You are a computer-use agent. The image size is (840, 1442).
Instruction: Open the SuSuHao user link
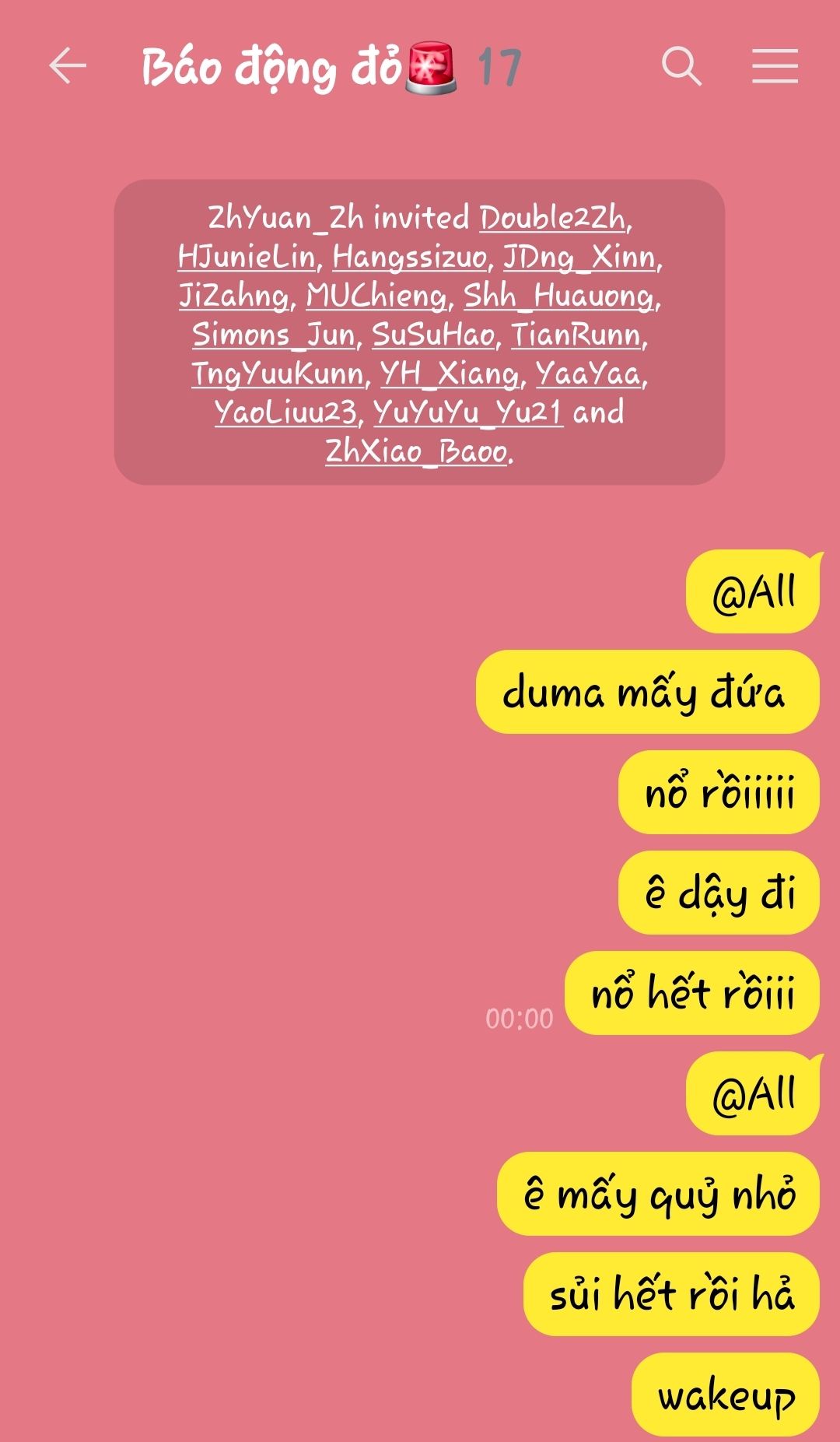tap(433, 335)
